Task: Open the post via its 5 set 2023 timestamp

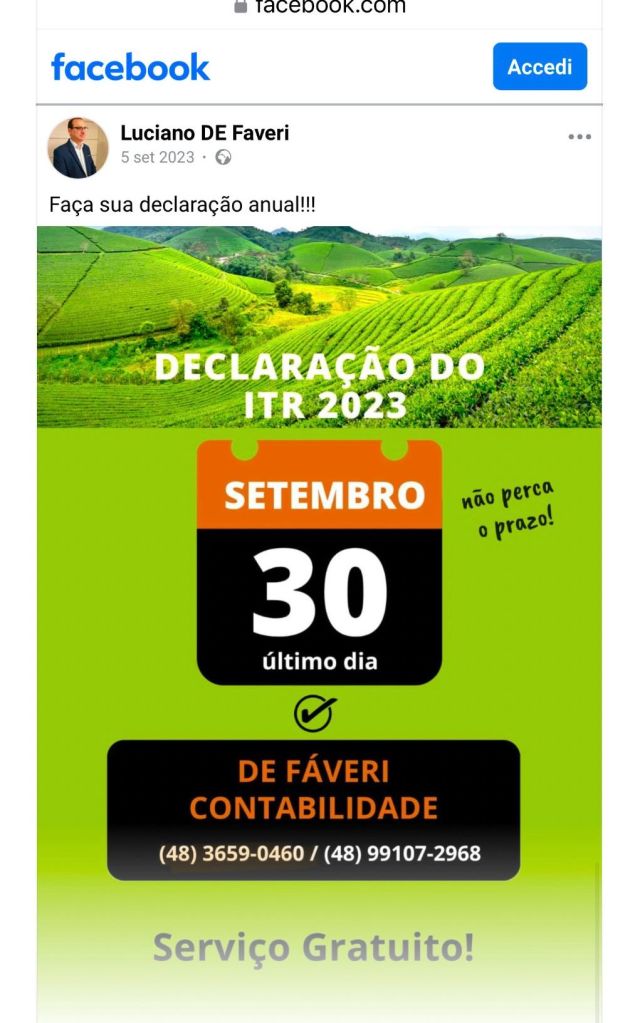Action: [157, 158]
